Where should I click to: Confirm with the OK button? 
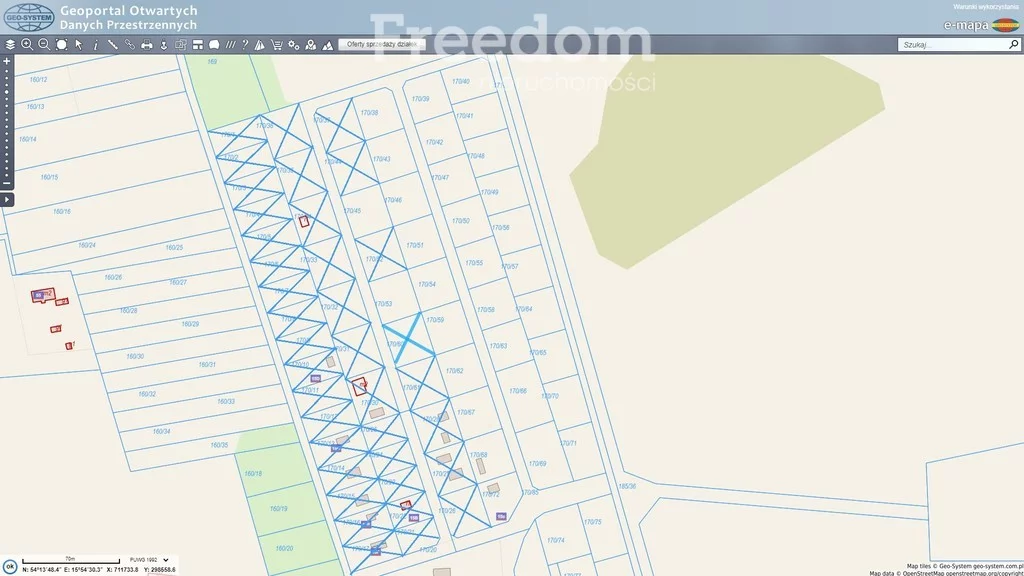(x=10, y=566)
